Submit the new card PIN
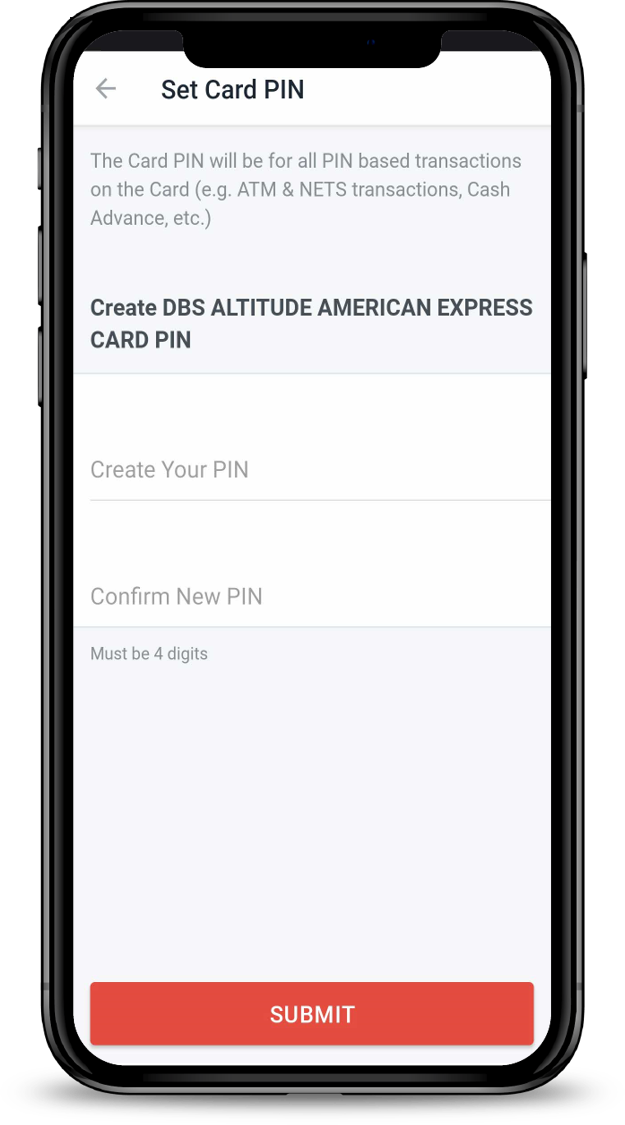 [311, 1014]
